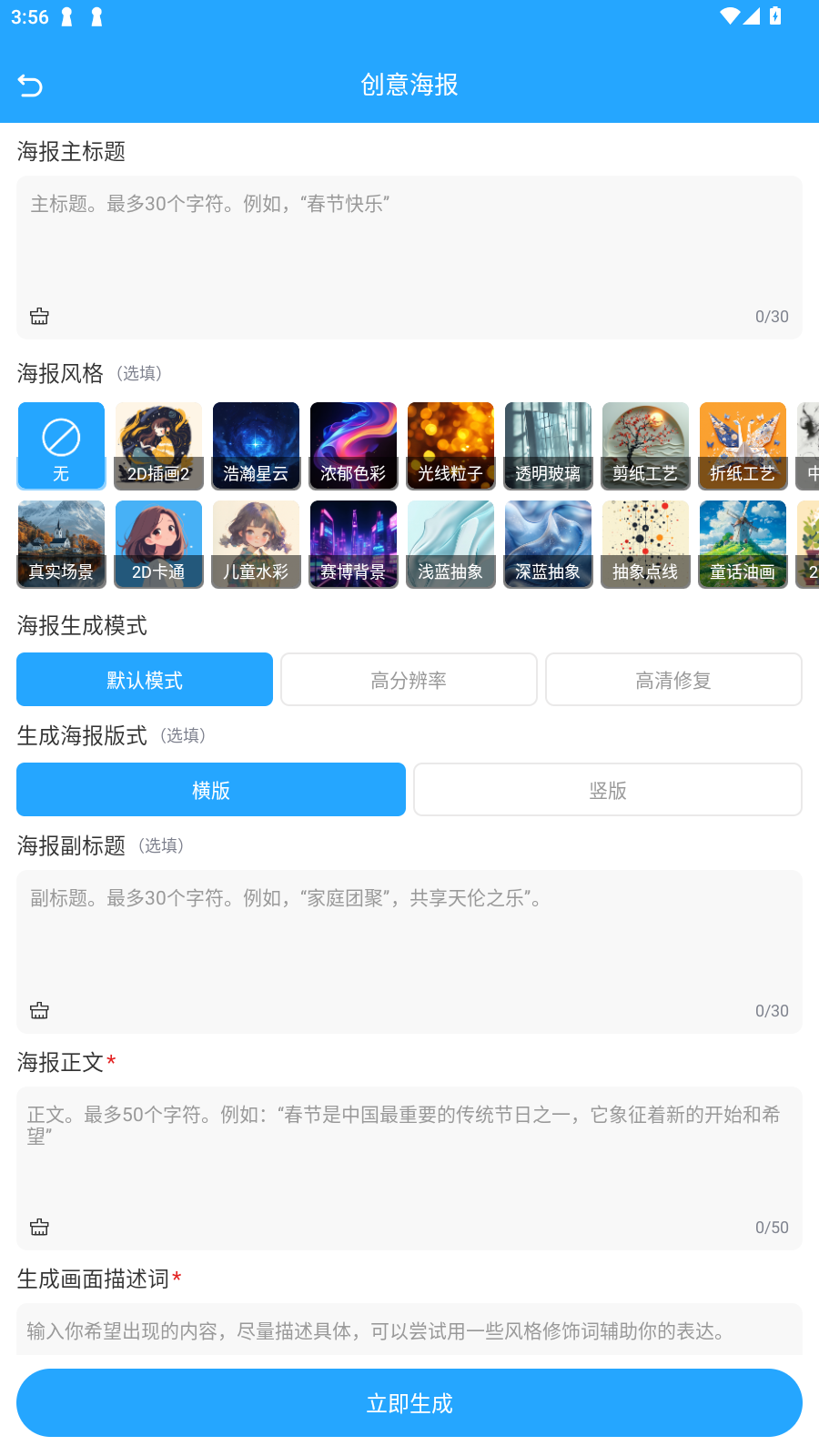Tap the 立即生成 button
819x1456 pixels.
pyautogui.click(x=409, y=1403)
